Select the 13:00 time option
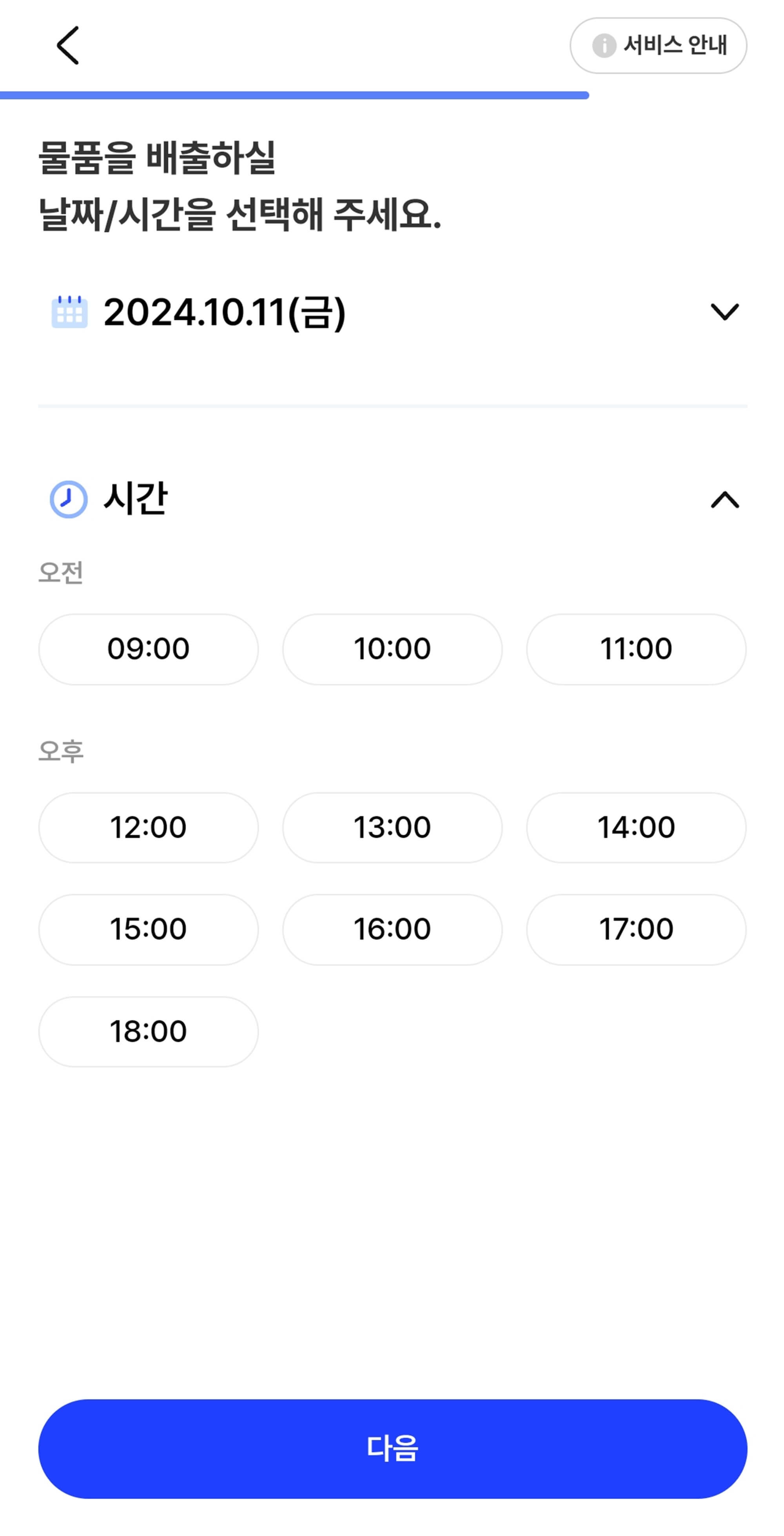 point(392,827)
